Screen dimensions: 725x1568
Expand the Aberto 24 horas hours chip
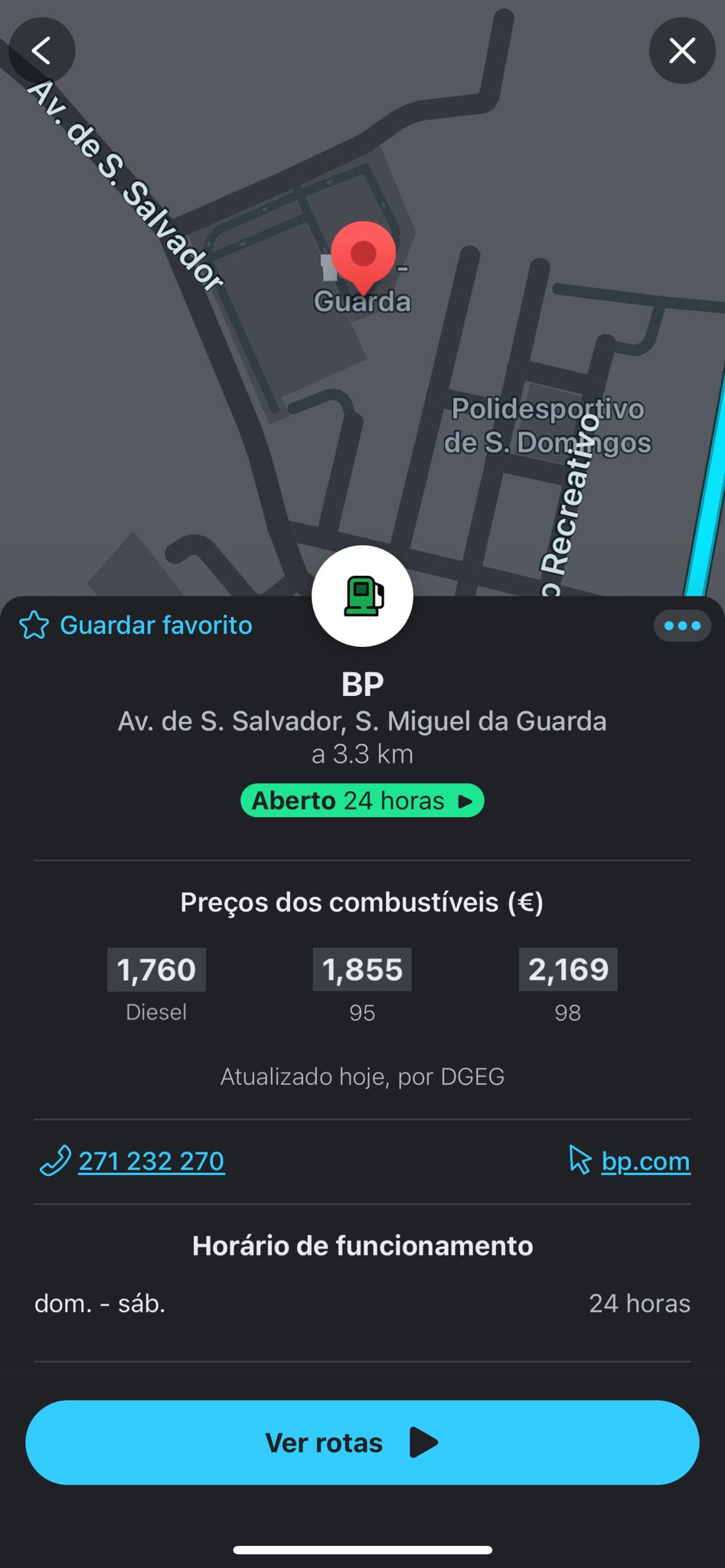(x=362, y=801)
